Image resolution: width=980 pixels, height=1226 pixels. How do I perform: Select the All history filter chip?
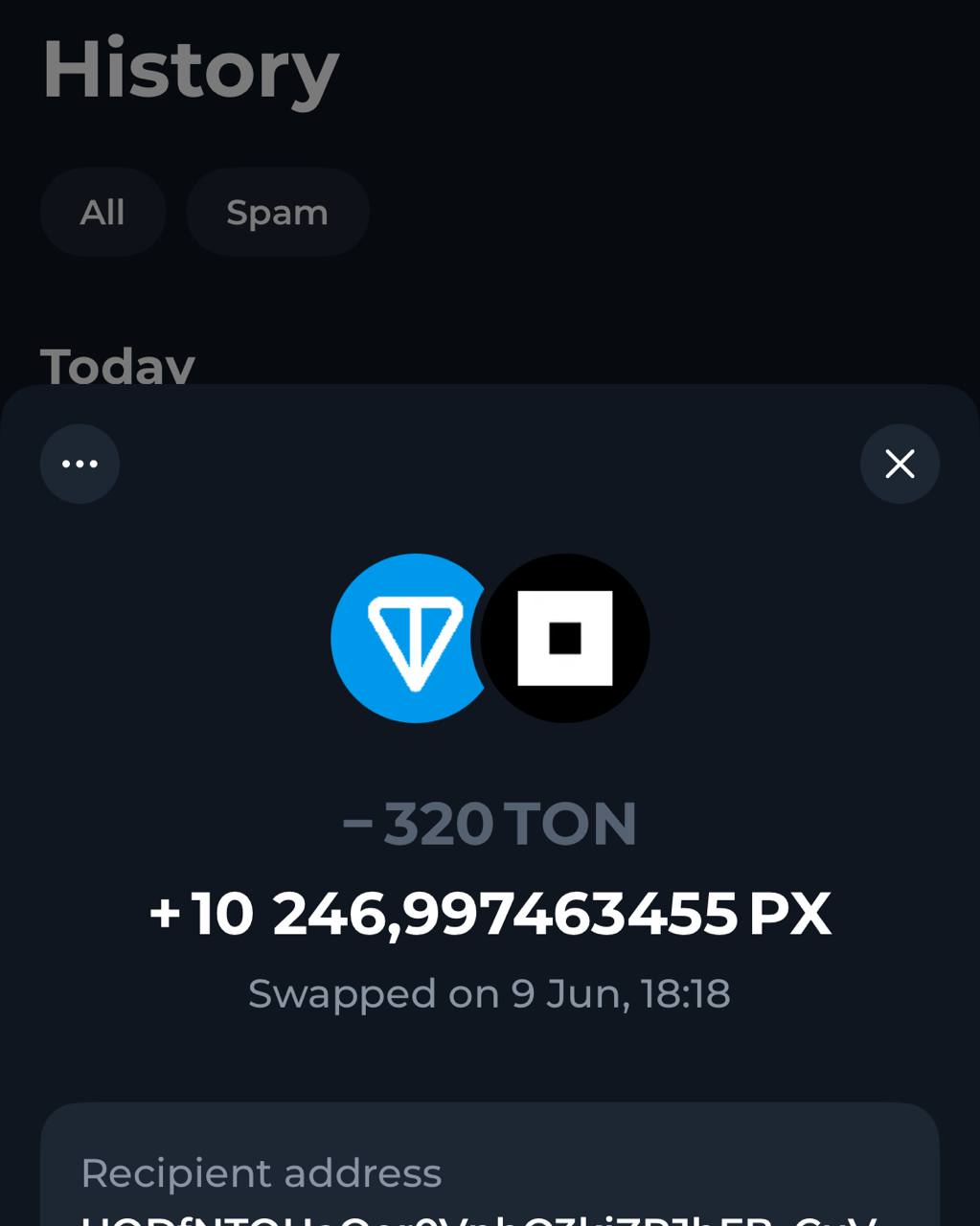103,212
